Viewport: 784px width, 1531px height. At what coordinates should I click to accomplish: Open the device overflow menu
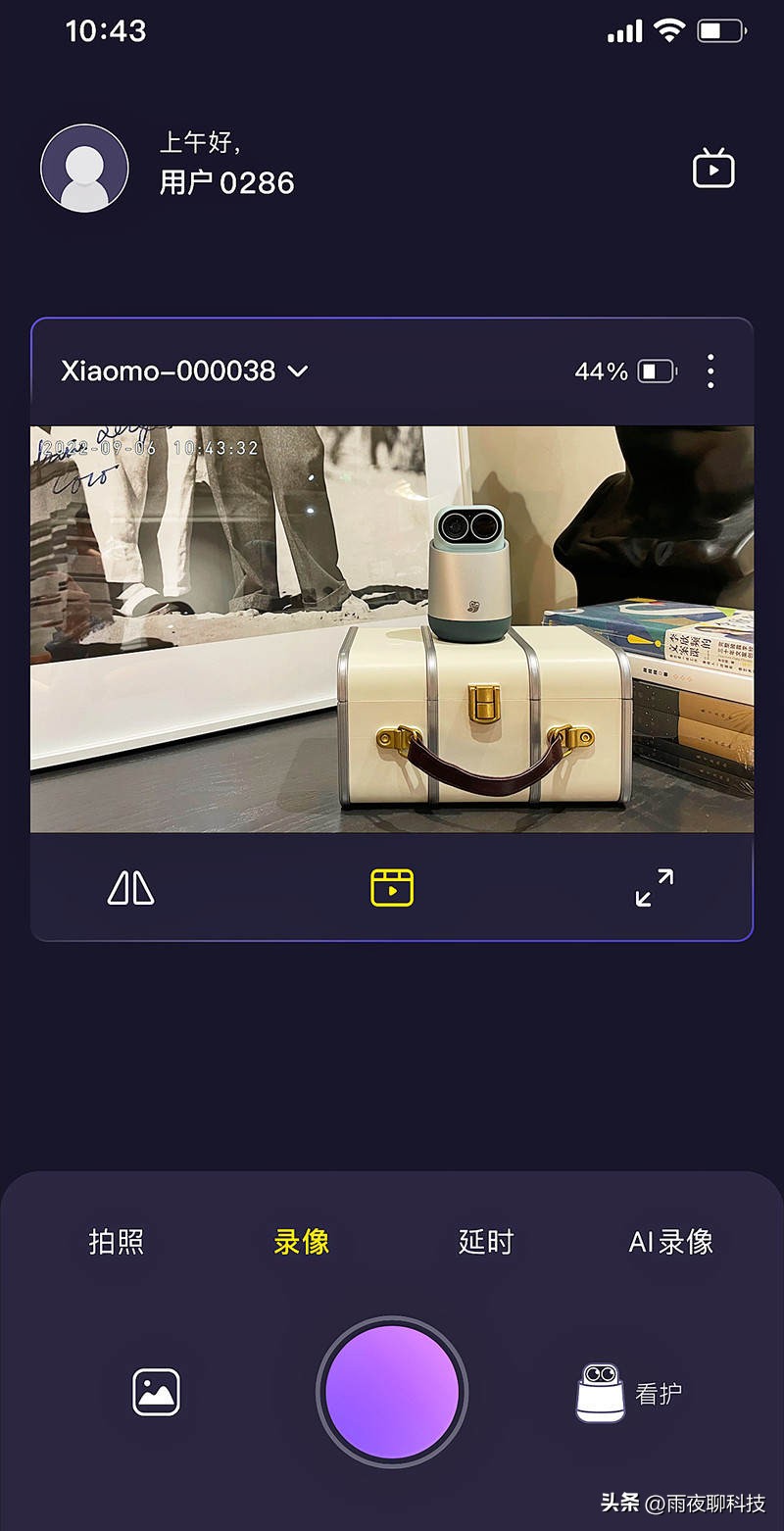[x=710, y=371]
